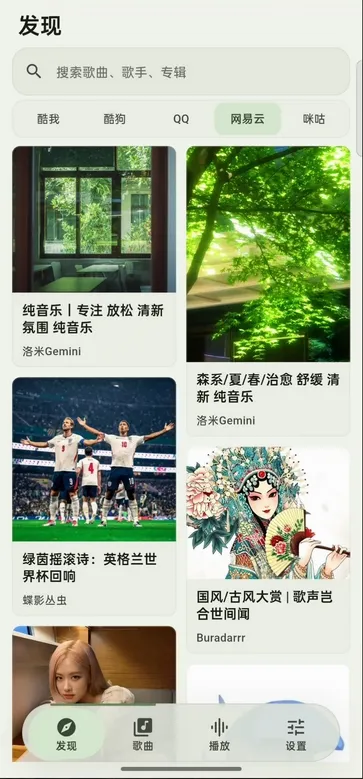Open the 设置 bottom tab
The height and width of the screenshot is (779, 363).
296,734
